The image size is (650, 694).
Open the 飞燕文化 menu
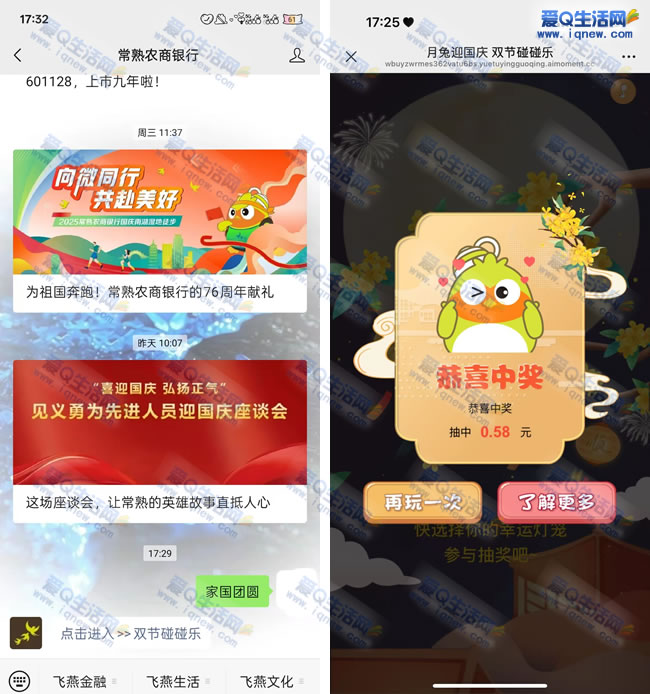pyautogui.click(x=267, y=681)
